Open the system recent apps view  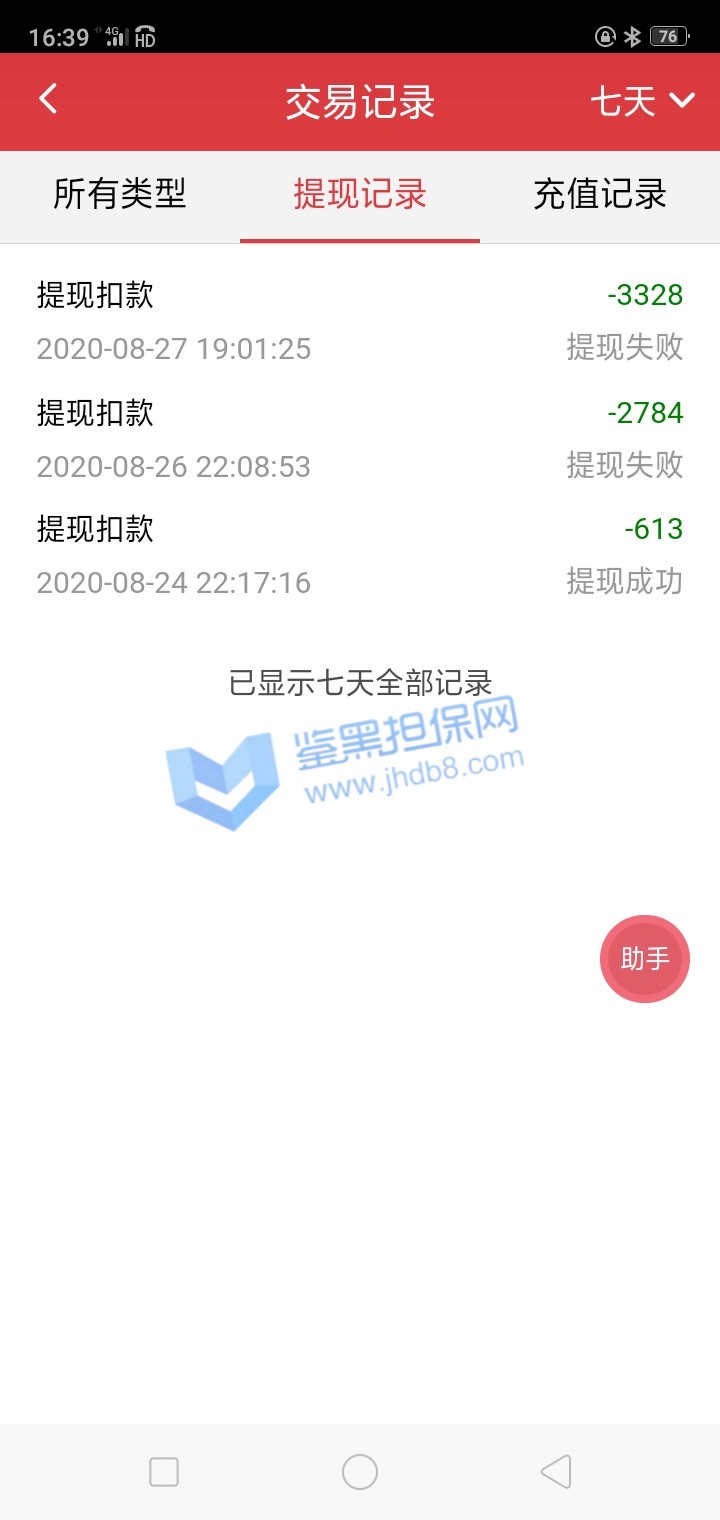coord(164,1472)
